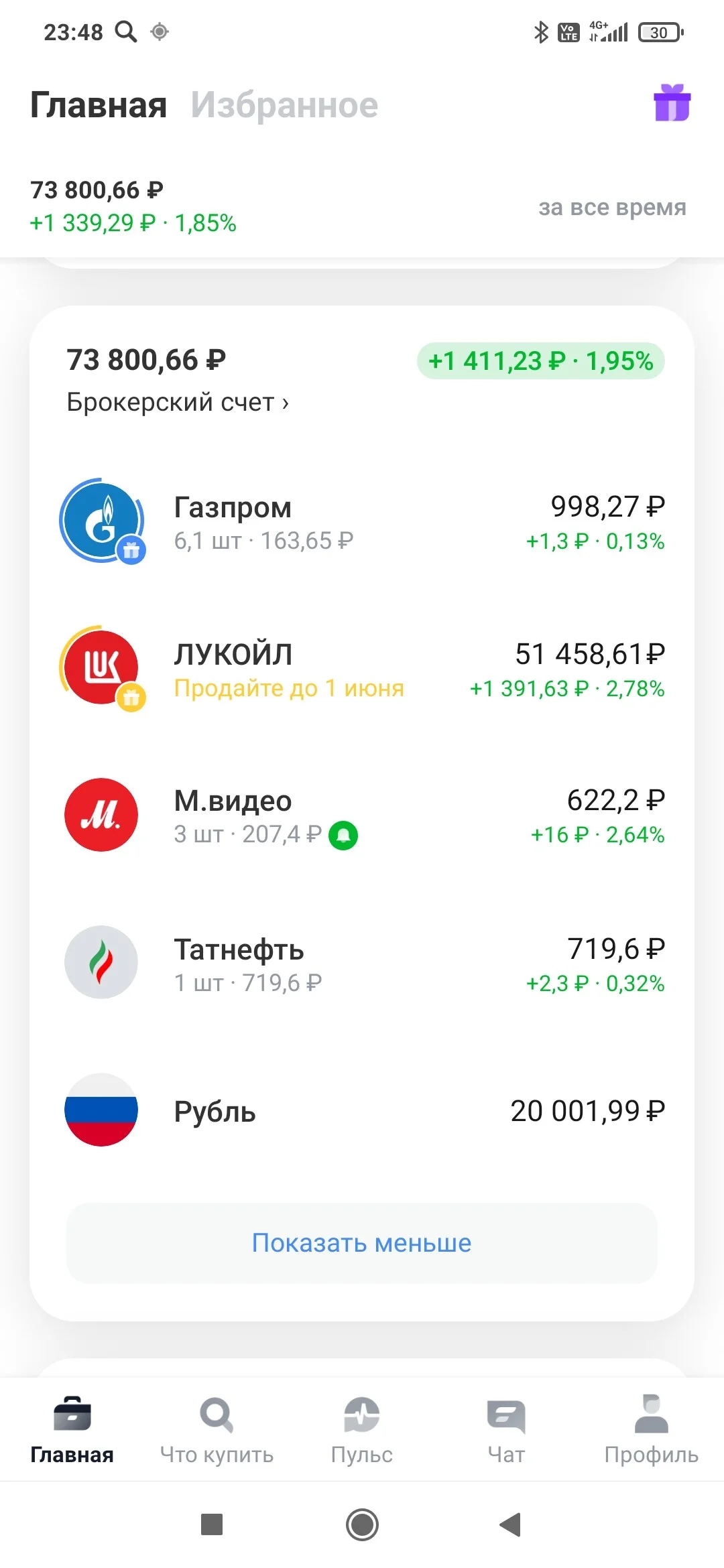724x1568 pixels.
Task: Open the ЛУКОЙЛ position
Action: tap(362, 669)
